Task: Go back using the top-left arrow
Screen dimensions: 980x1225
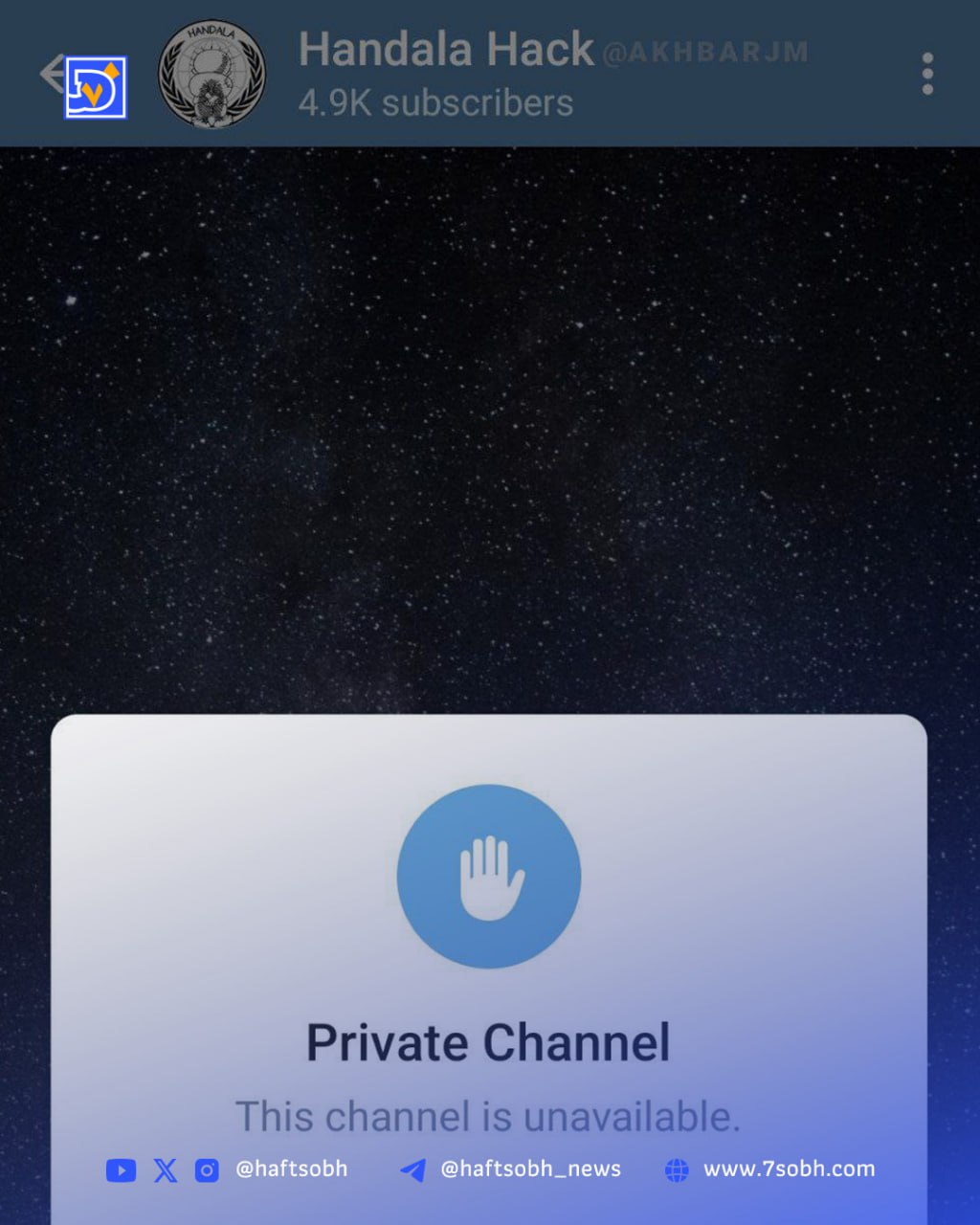Action: [51, 73]
